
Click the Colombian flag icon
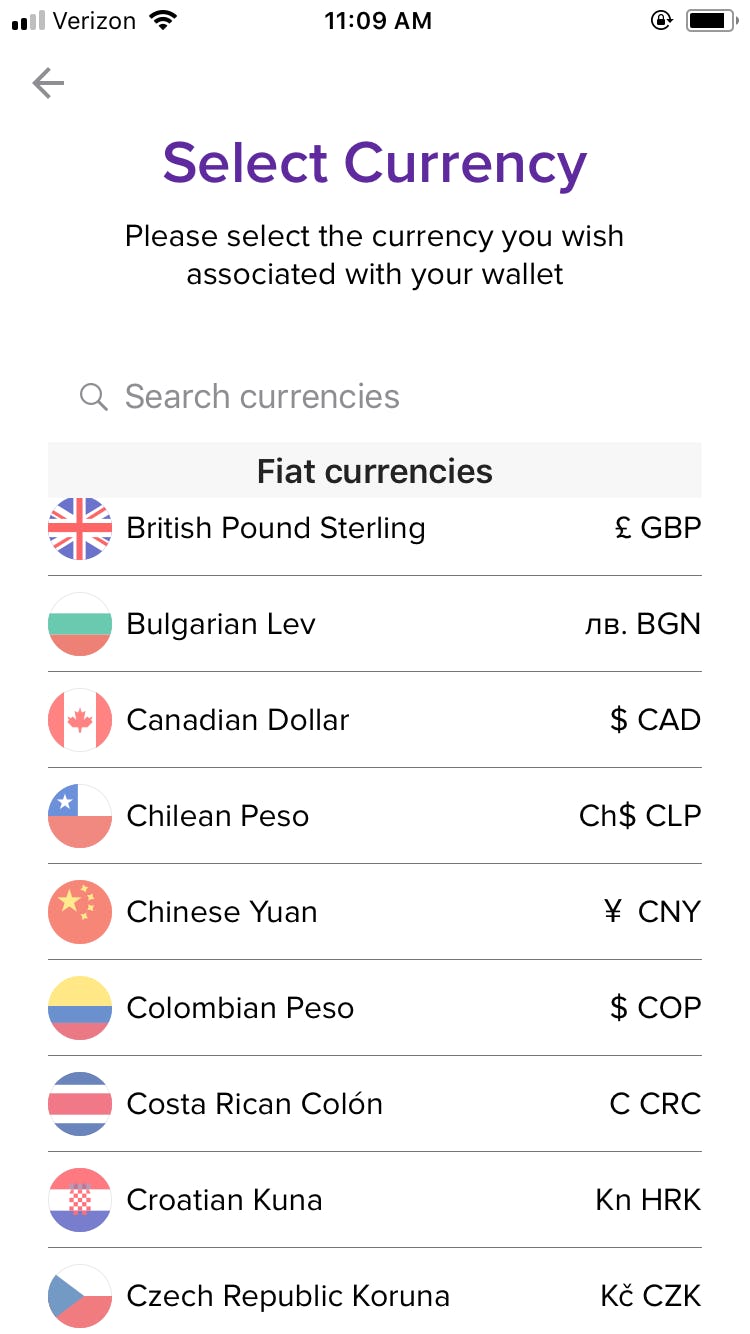79,1007
